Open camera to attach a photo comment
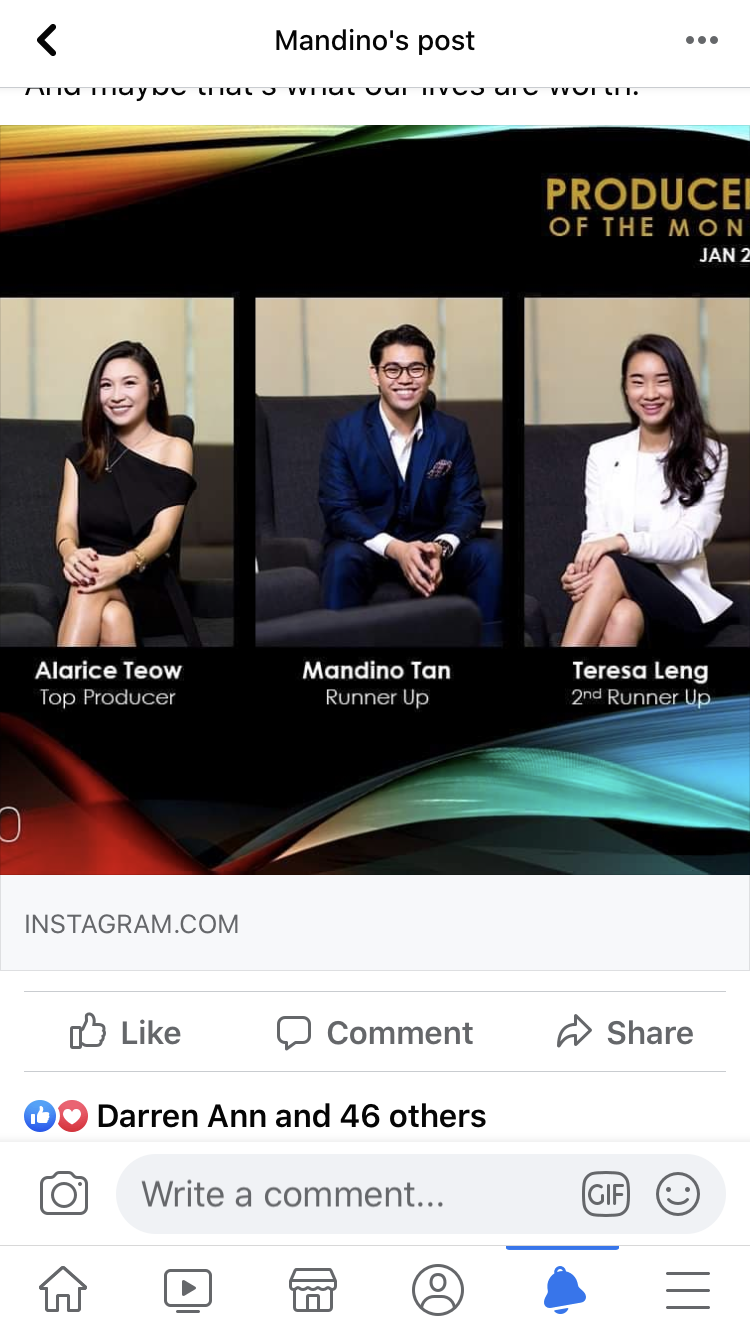Image resolution: width=750 pixels, height=1334 pixels. [64, 1194]
